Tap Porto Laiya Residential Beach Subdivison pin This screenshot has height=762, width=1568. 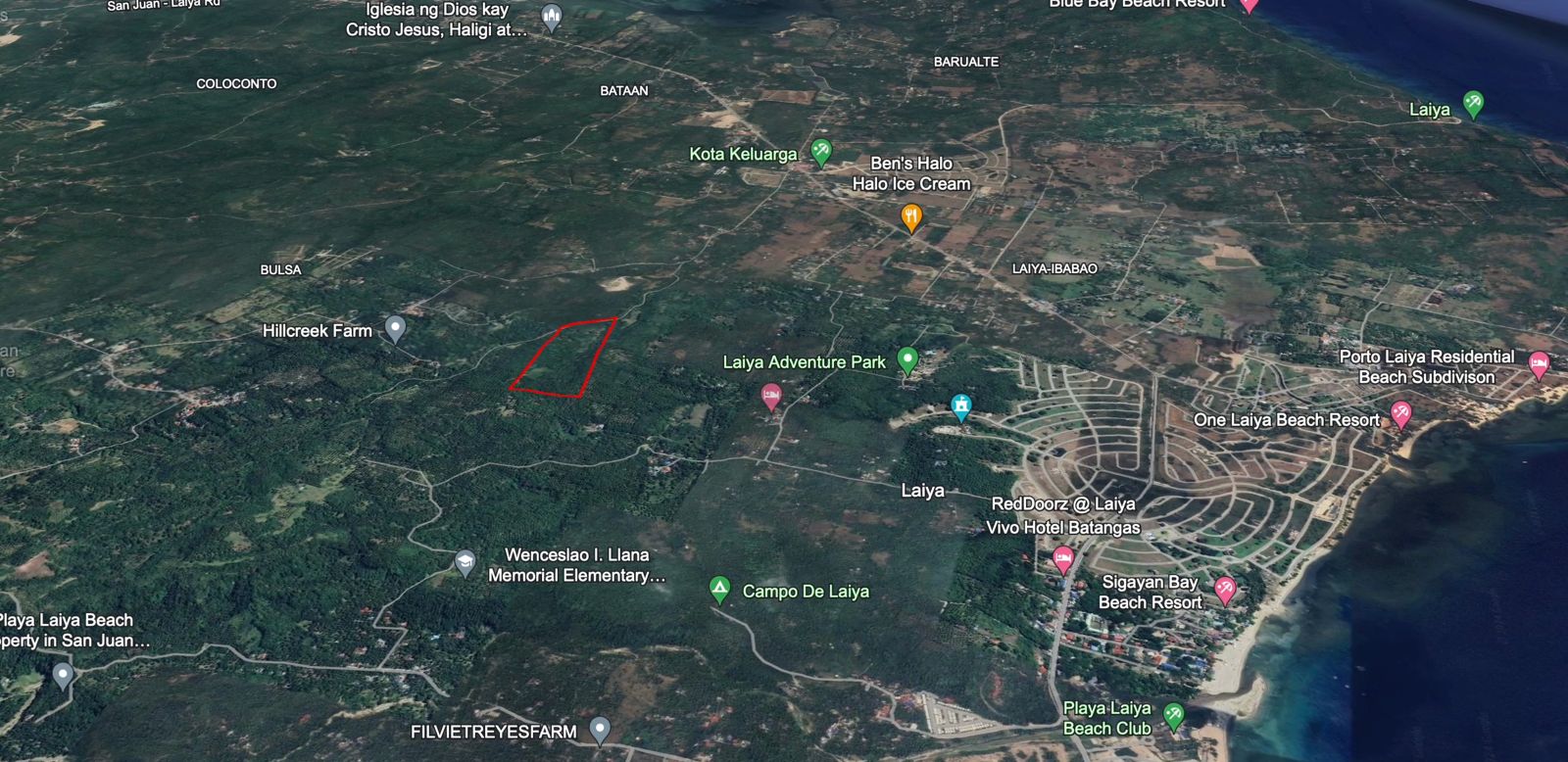[1539, 364]
